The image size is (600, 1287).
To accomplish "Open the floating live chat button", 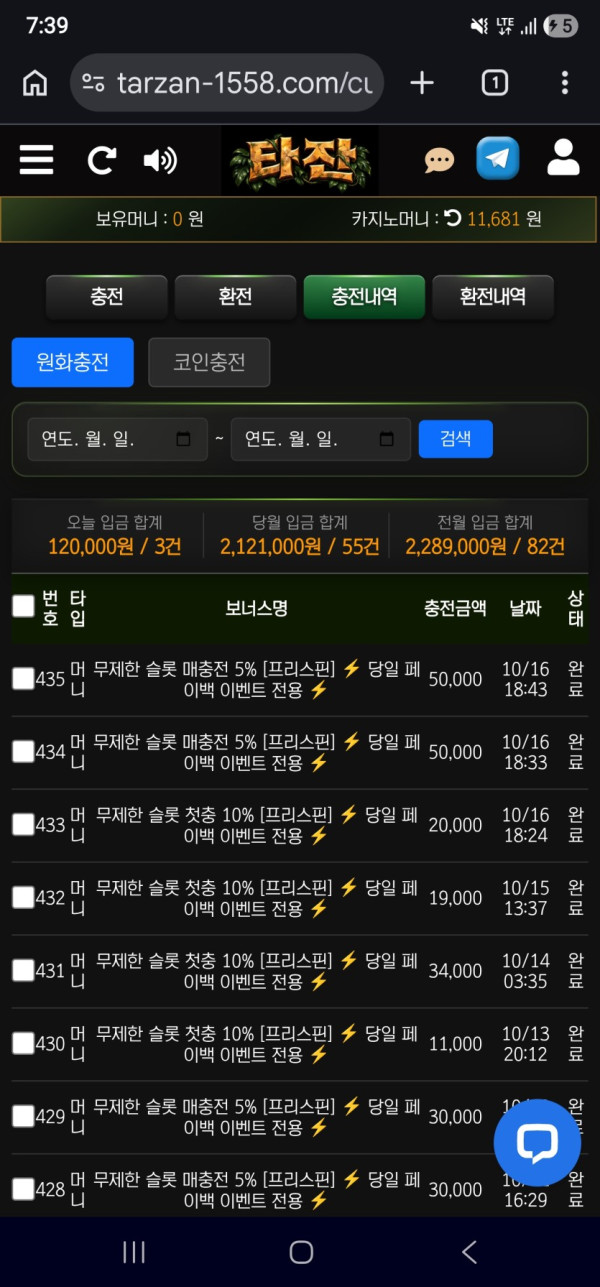I will click(537, 1142).
